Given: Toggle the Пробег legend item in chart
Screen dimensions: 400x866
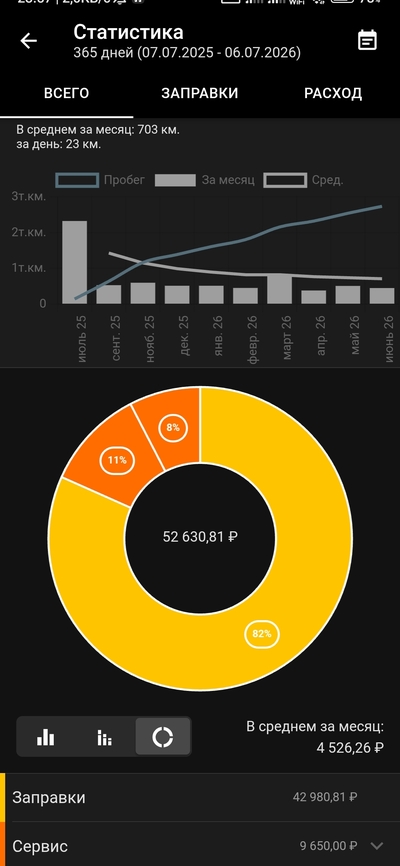Looking at the screenshot, I should [x=100, y=180].
